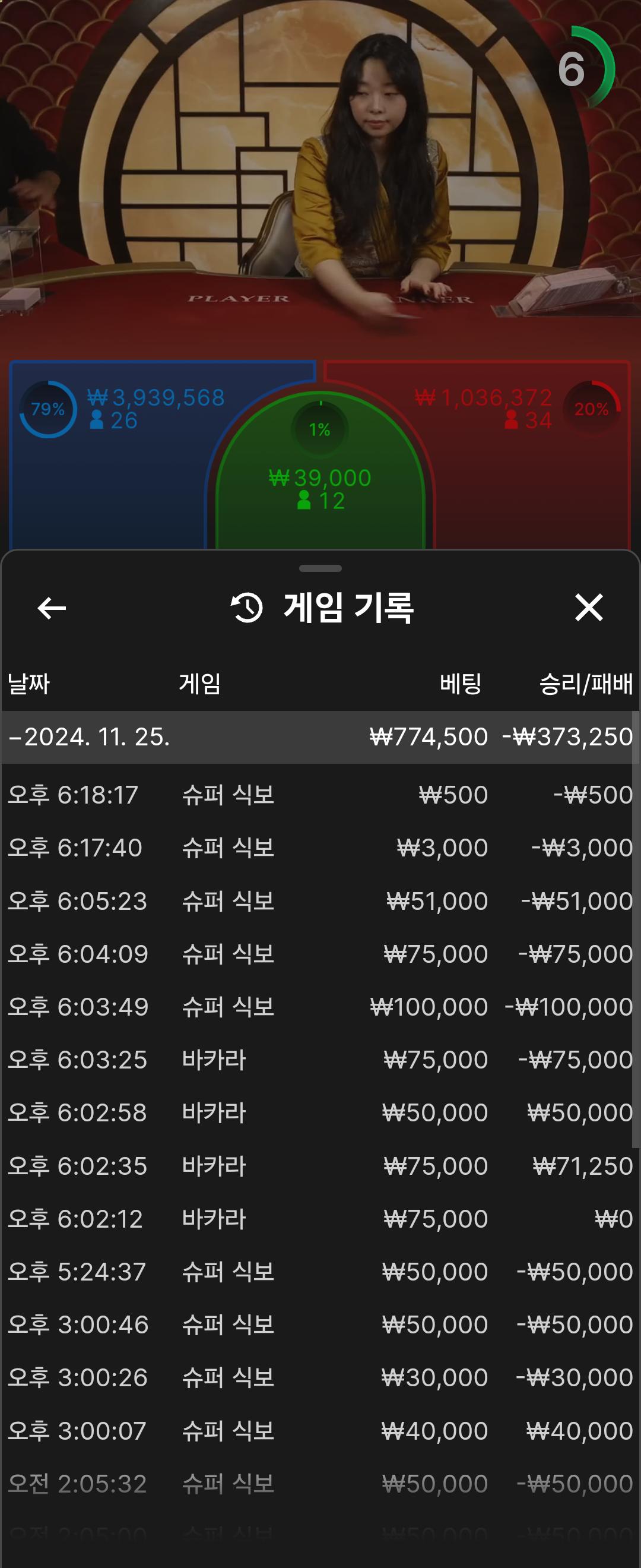Open the 오후 6:03:49 슈퍼 식보 record
The height and width of the screenshot is (1568, 641).
click(320, 1006)
